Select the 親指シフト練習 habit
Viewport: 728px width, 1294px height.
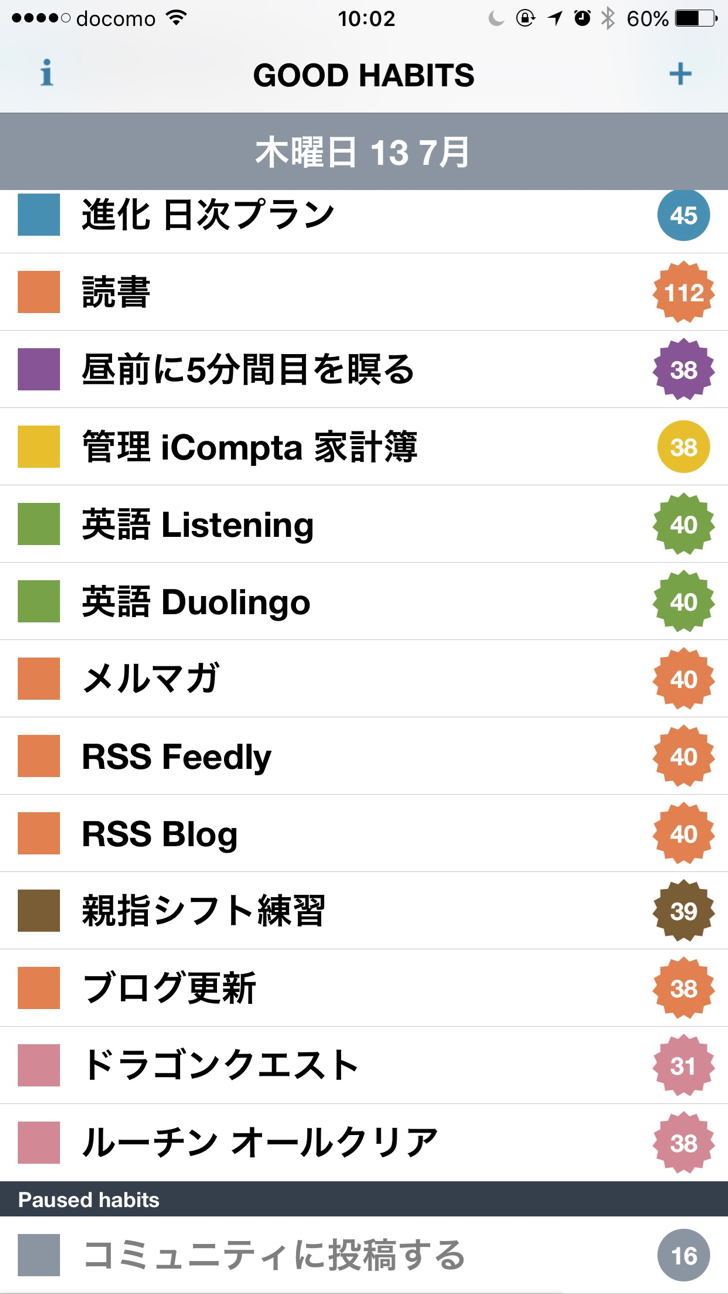[364, 911]
